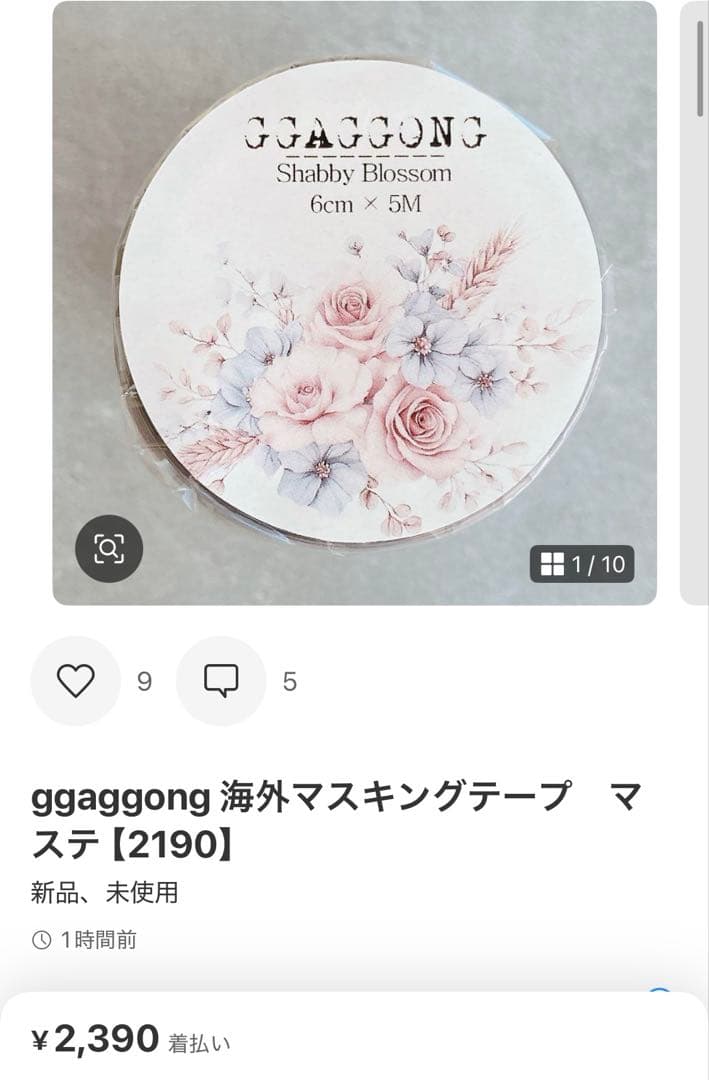Image resolution: width=709 pixels, height=1080 pixels.
Task: Open the comments bubble icon
Action: 221,681
